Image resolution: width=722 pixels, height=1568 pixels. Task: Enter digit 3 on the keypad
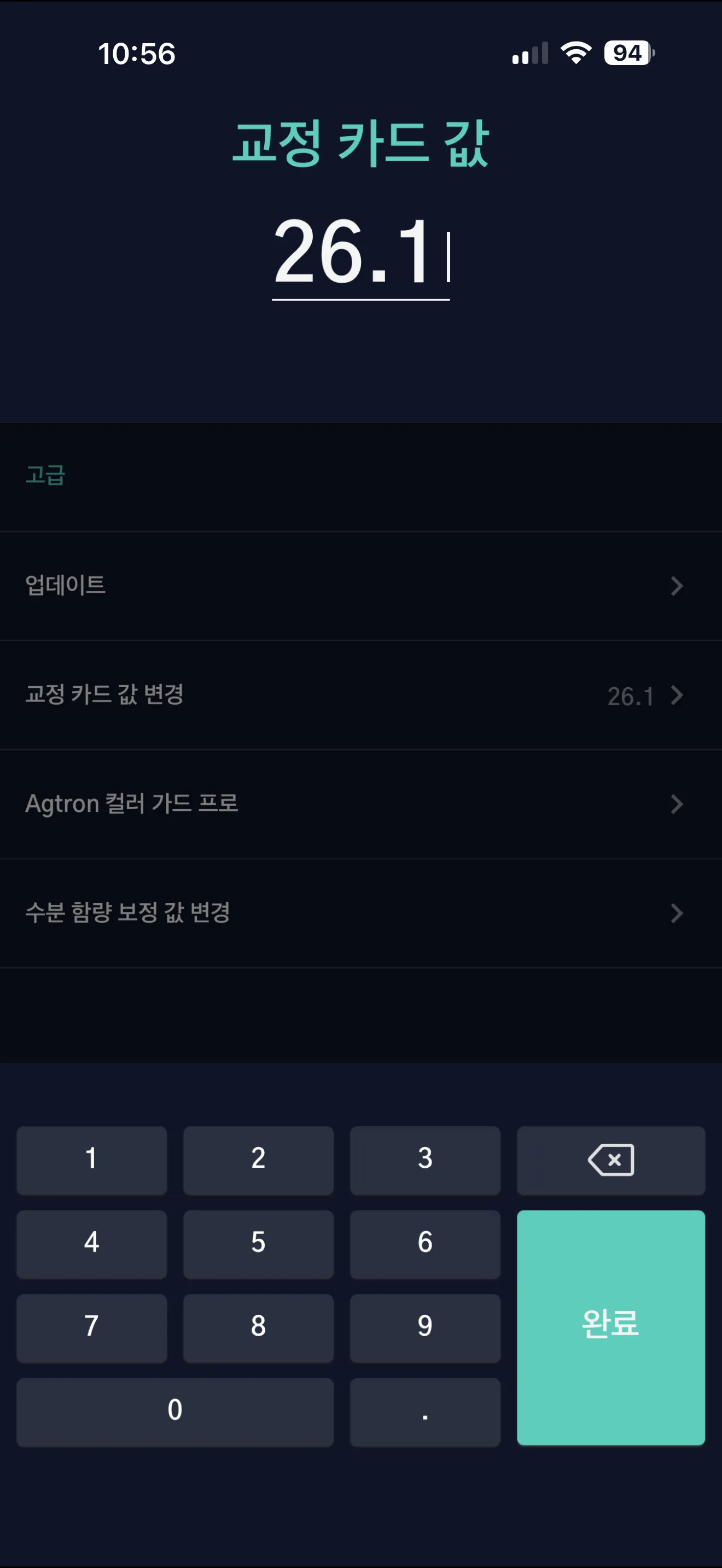tap(425, 1160)
